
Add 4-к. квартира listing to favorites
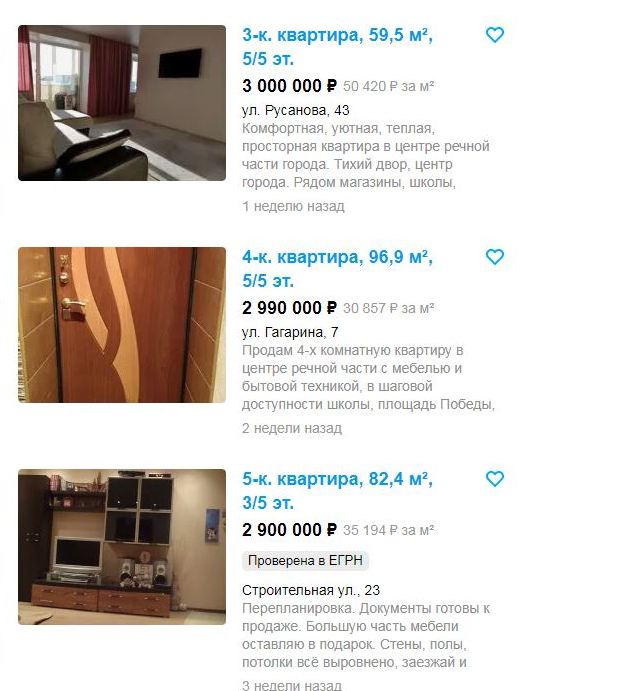(494, 257)
